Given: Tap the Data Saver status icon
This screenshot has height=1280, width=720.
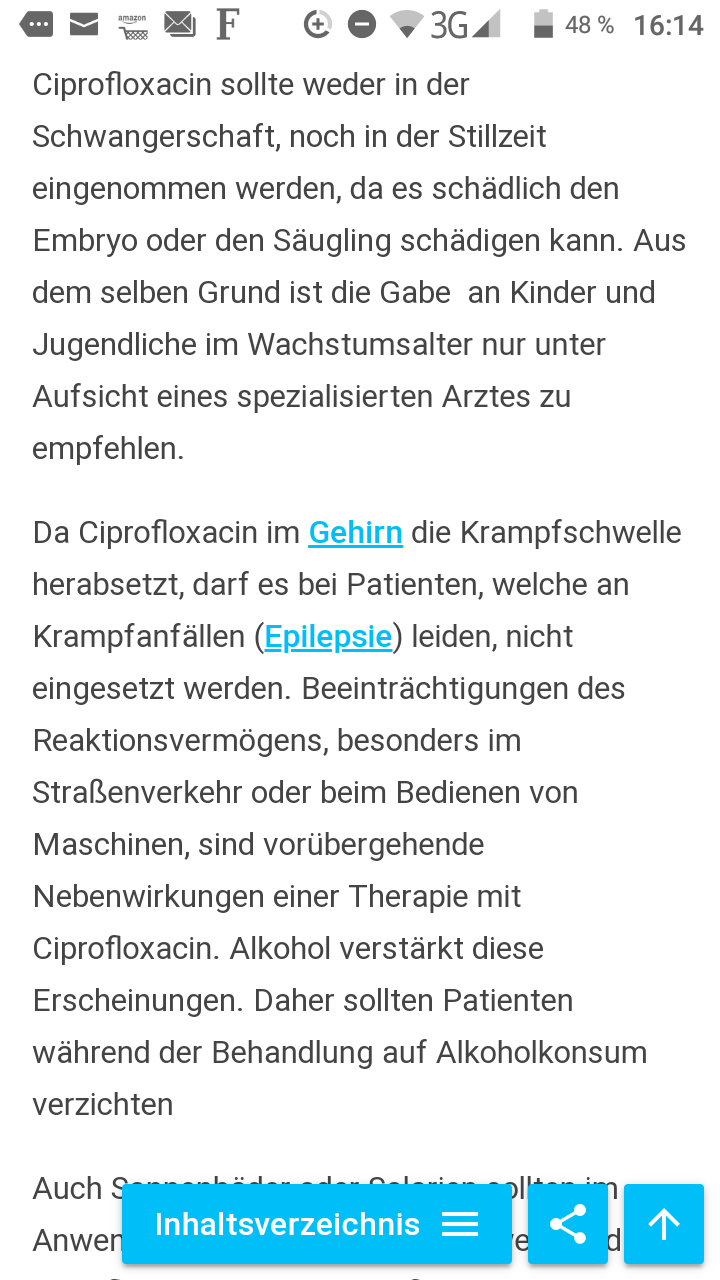Looking at the screenshot, I should pyautogui.click(x=318, y=24).
